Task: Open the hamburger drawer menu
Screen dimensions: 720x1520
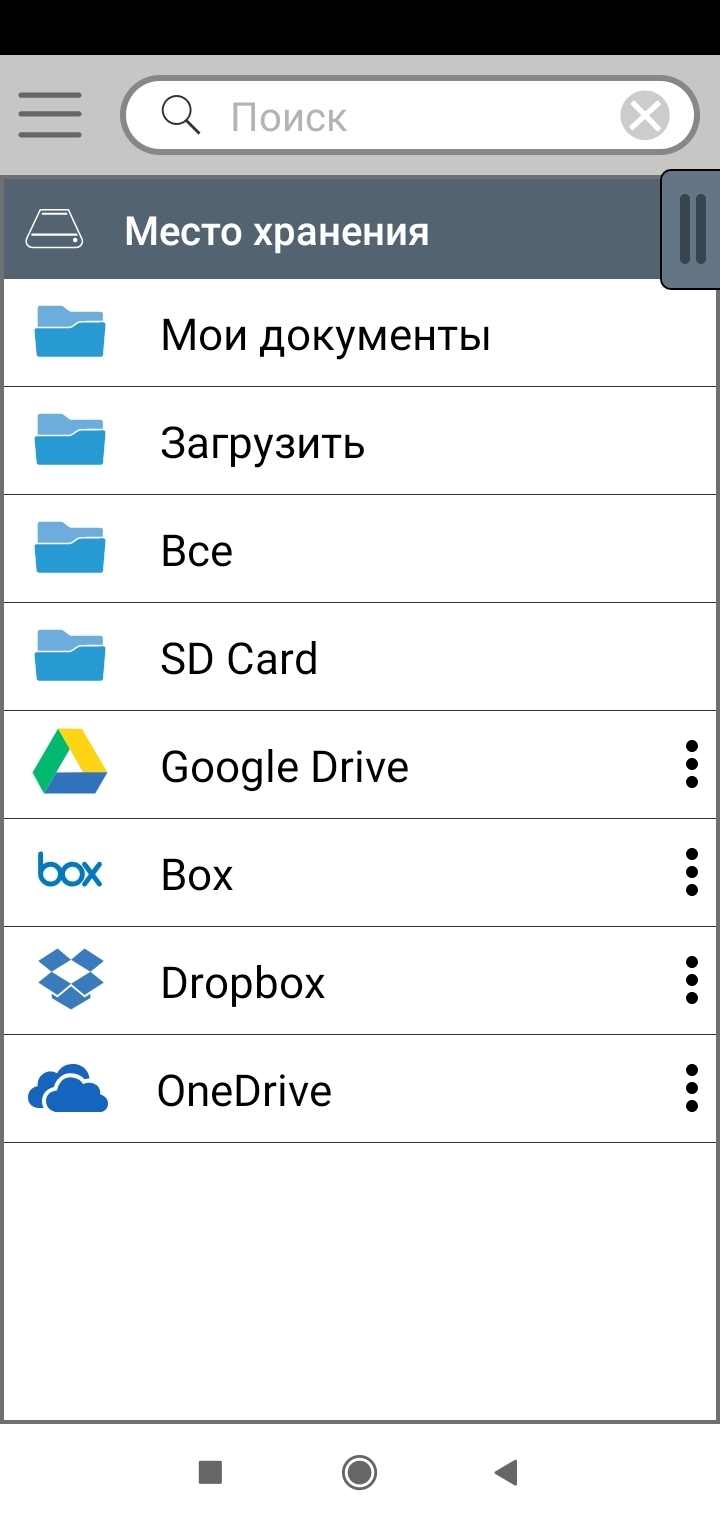Action: click(x=50, y=115)
